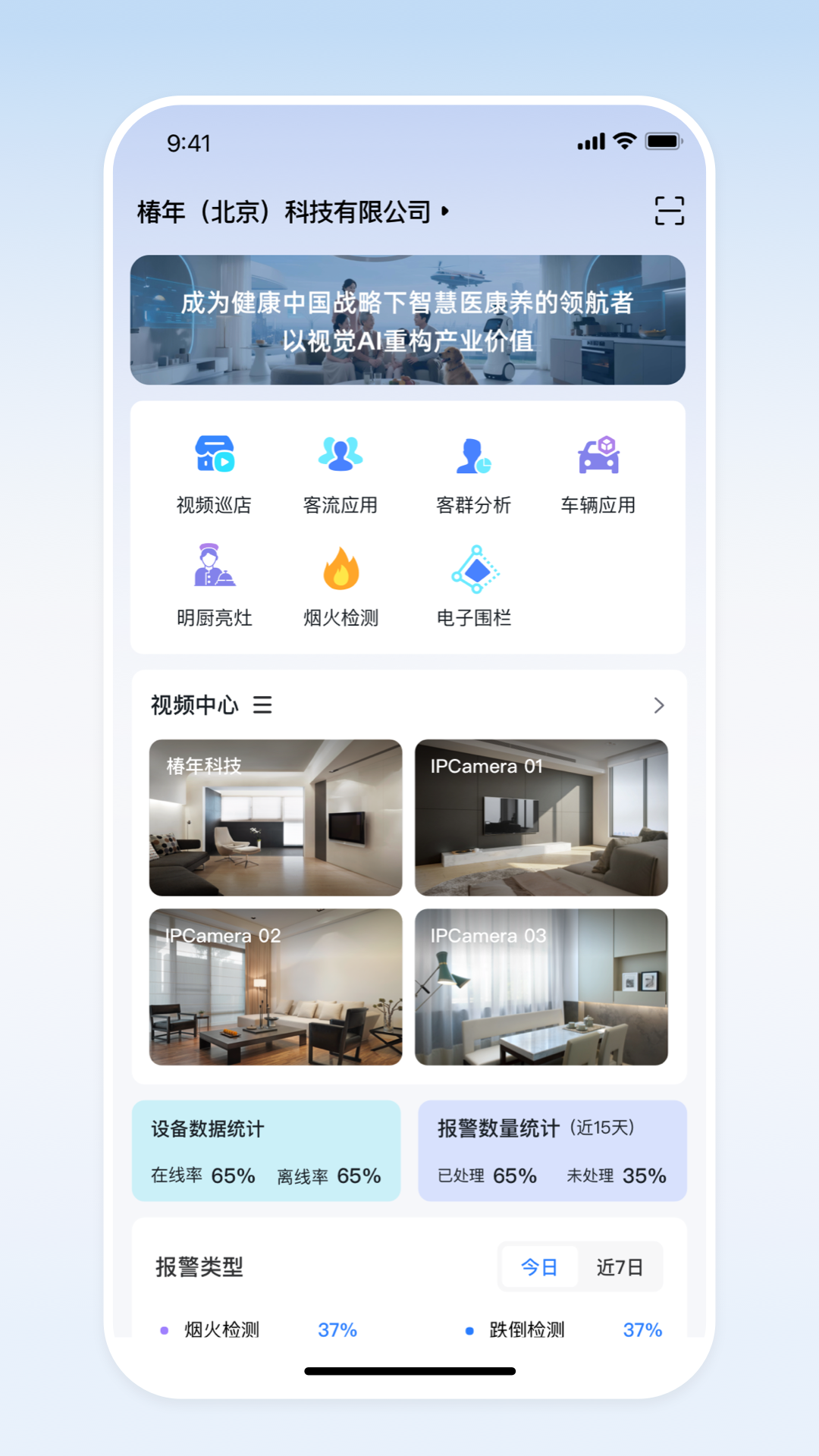Switch to the 近7日 alarm tab
Viewport: 819px width, 1456px height.
click(x=619, y=1266)
